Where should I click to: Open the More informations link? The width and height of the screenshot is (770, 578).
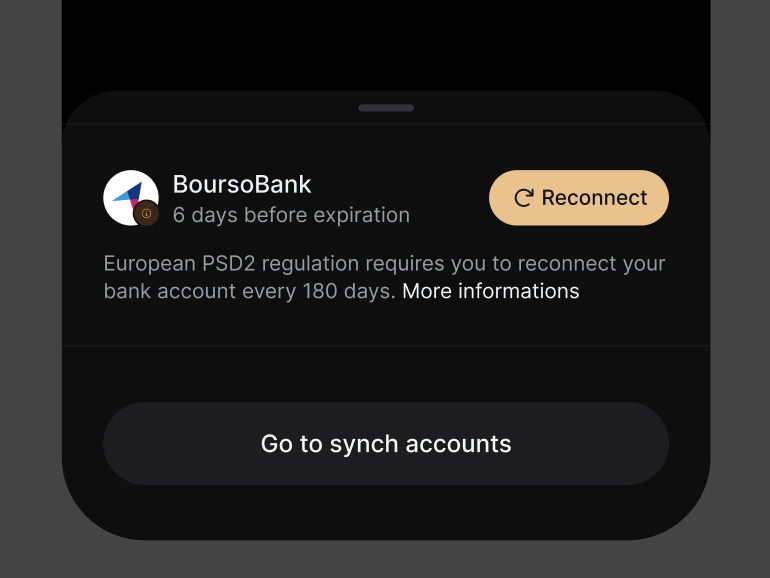[x=490, y=291]
